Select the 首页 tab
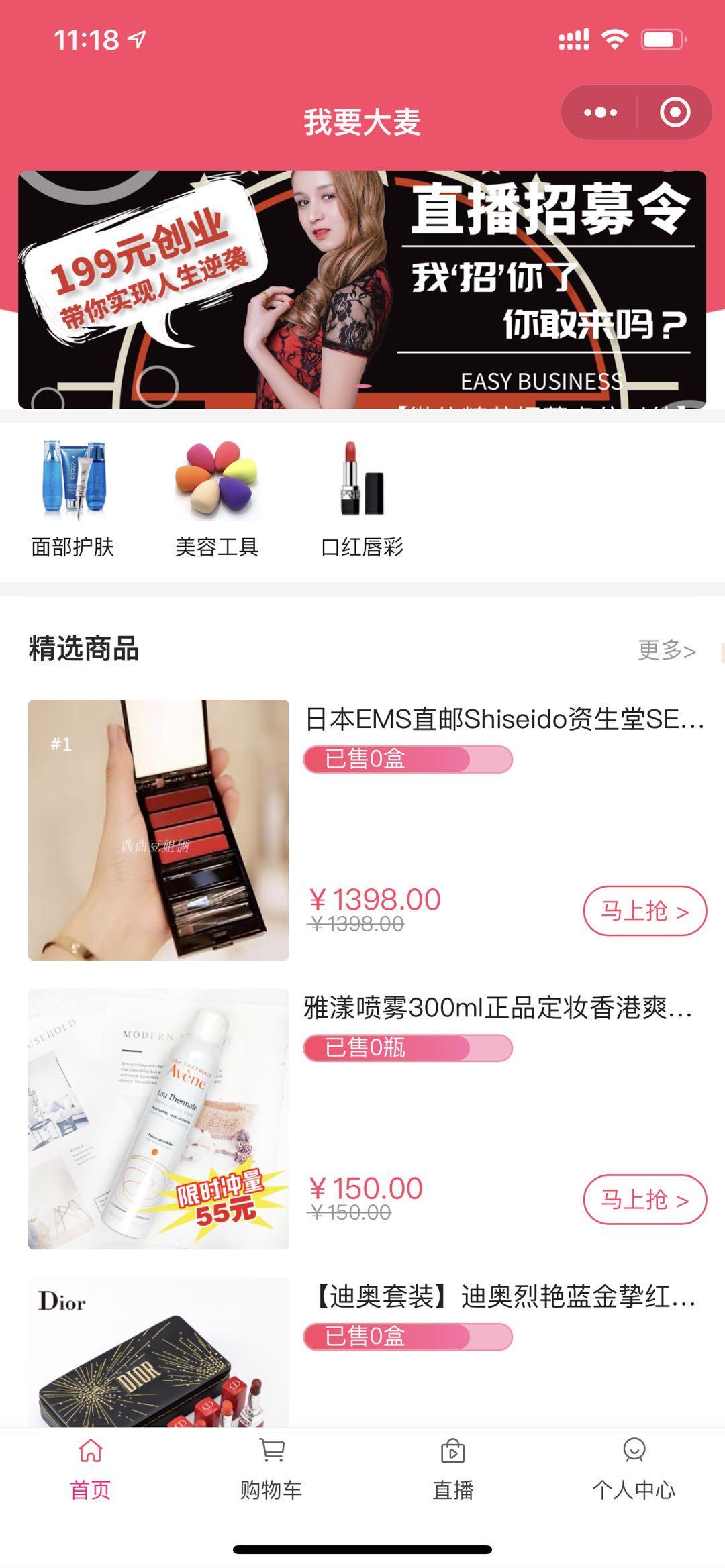 point(91,1469)
